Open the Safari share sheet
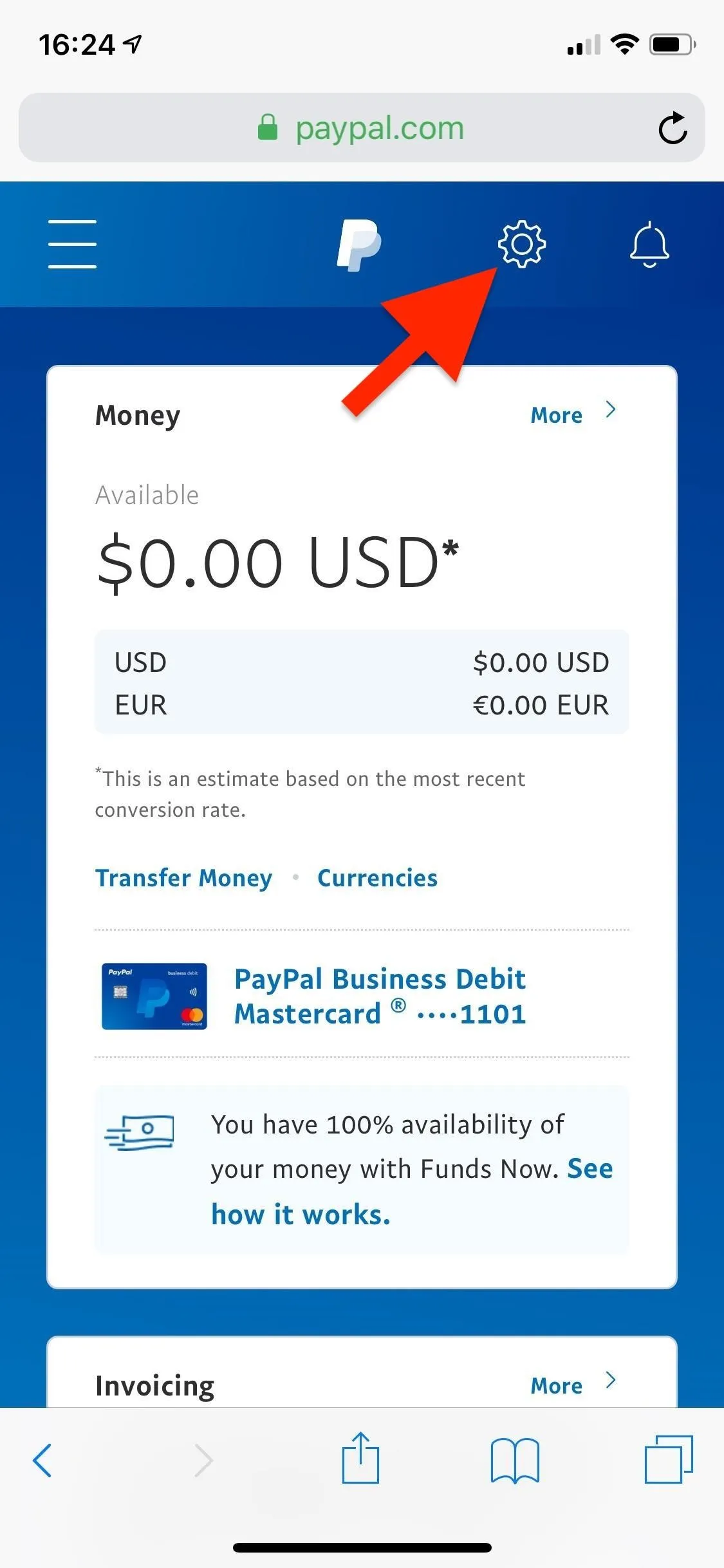The height and width of the screenshot is (1568, 724). click(x=360, y=1458)
